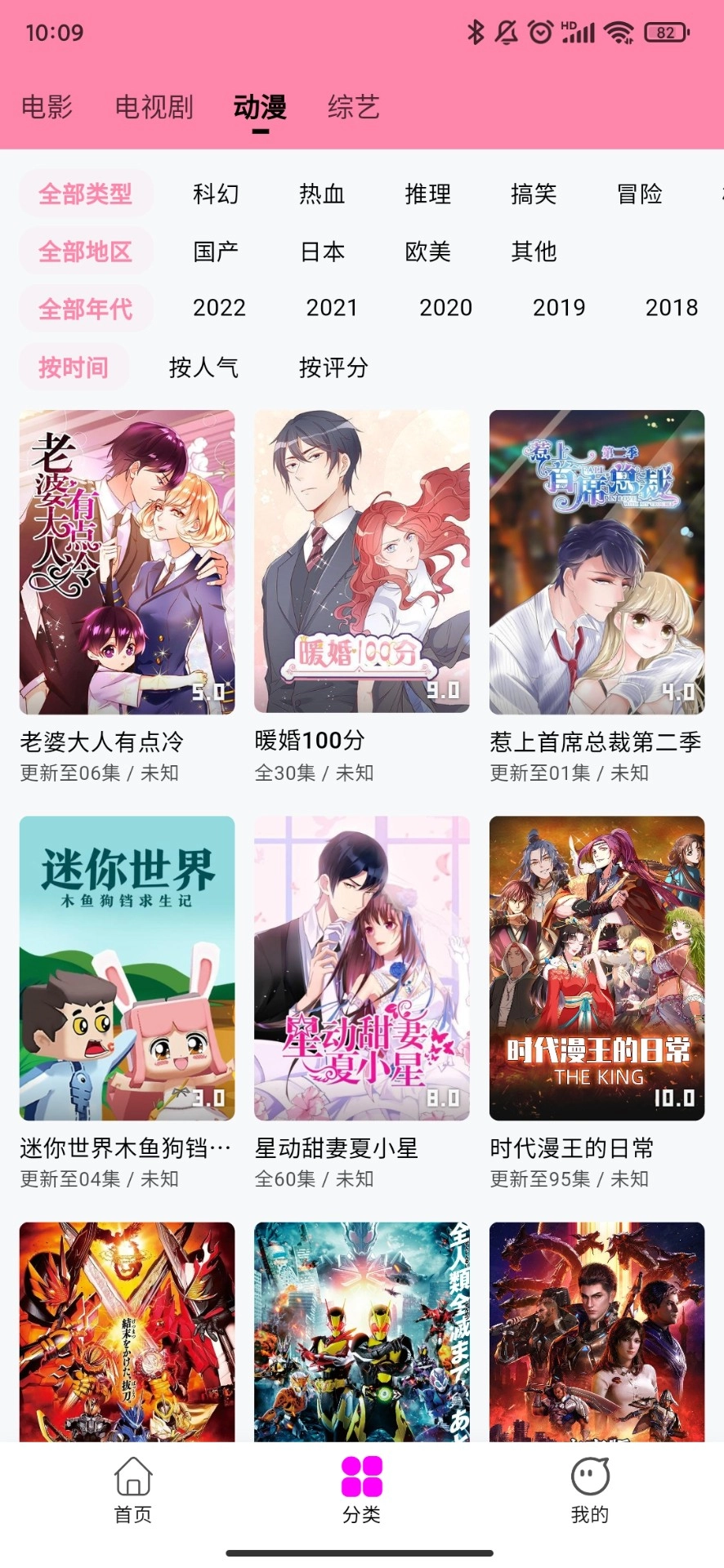The width and height of the screenshot is (724, 1568).
Task: Open the 首页 home icon
Action: click(132, 1488)
